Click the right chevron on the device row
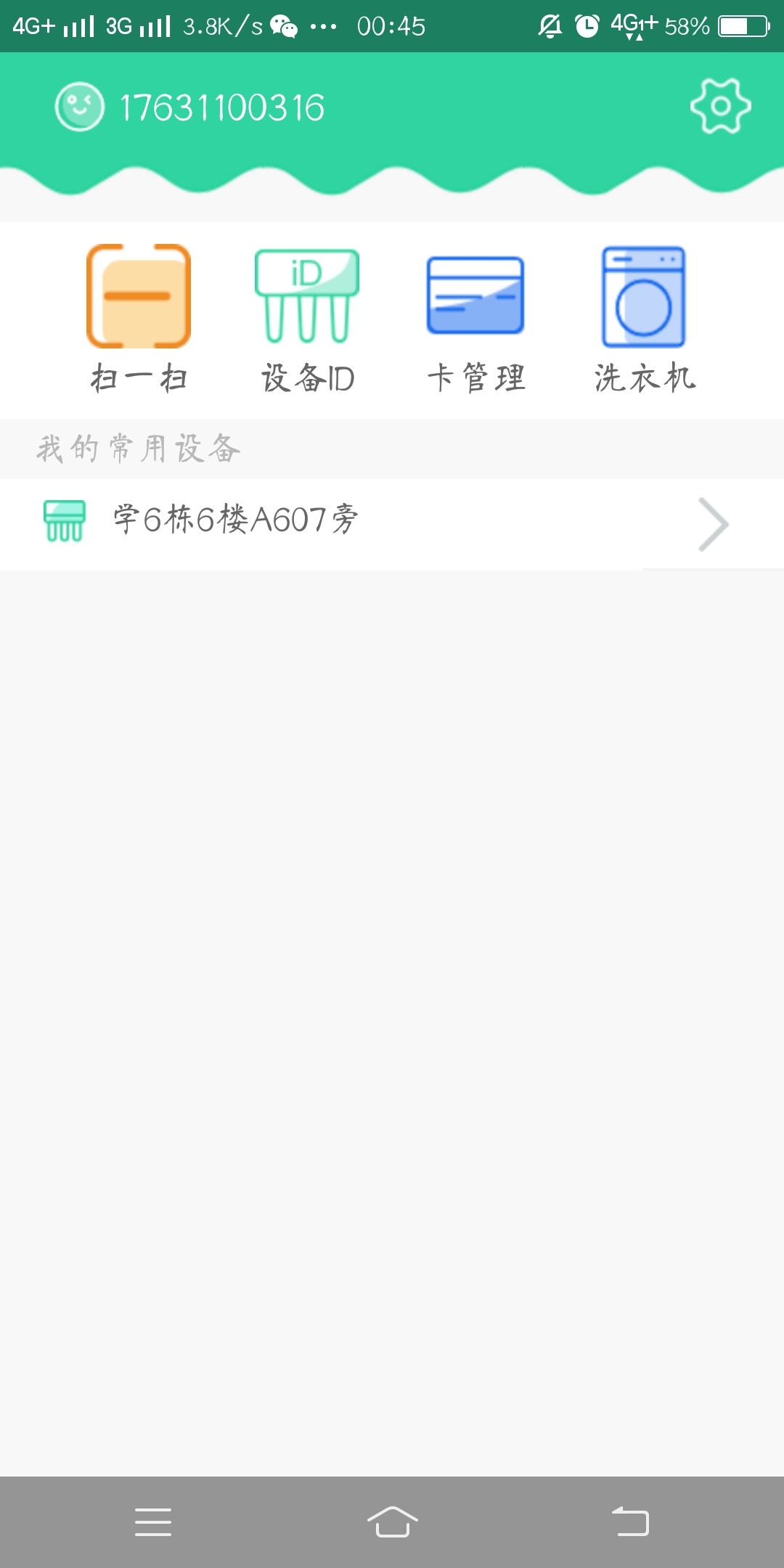The height and width of the screenshot is (1568, 784). click(x=715, y=523)
